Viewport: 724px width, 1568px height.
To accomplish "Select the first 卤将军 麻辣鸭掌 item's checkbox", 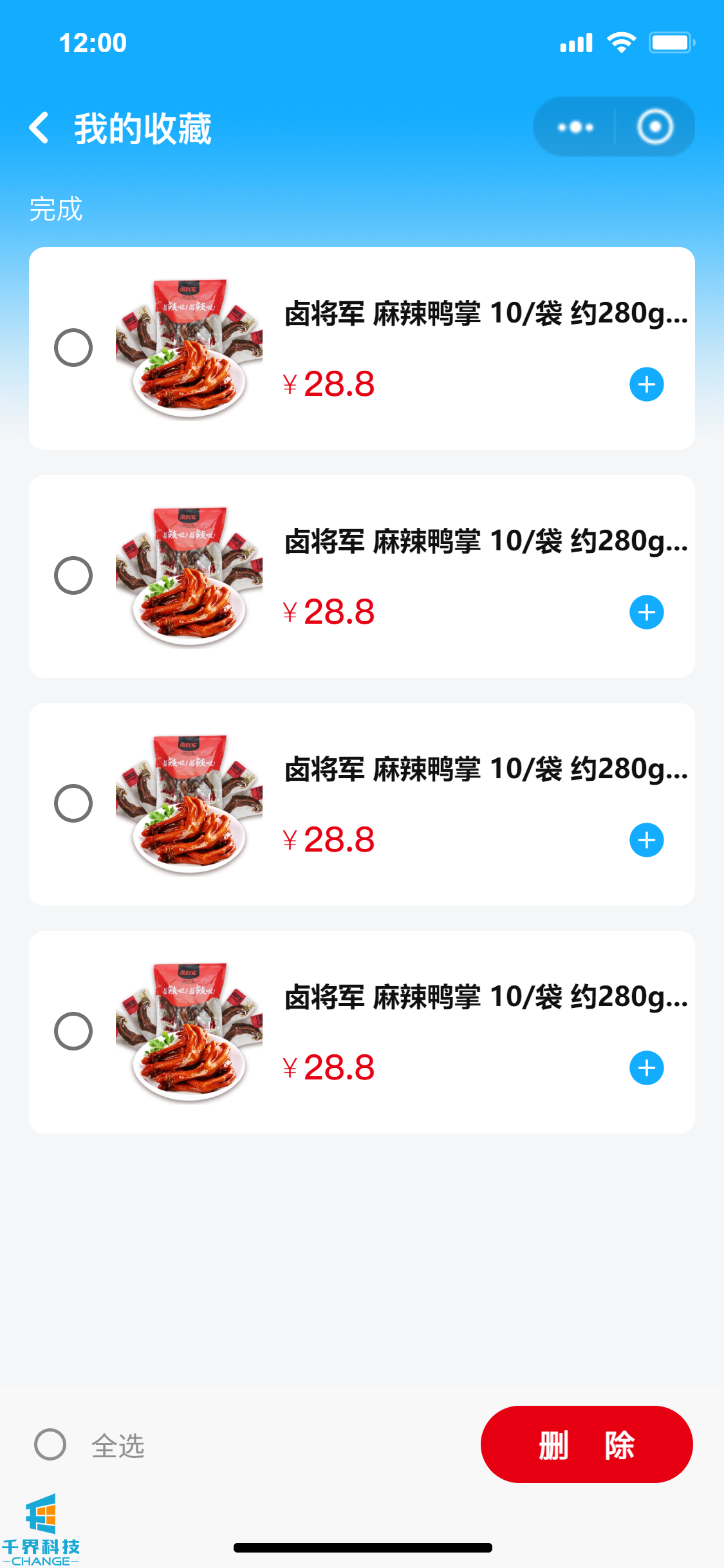I will click(x=73, y=348).
